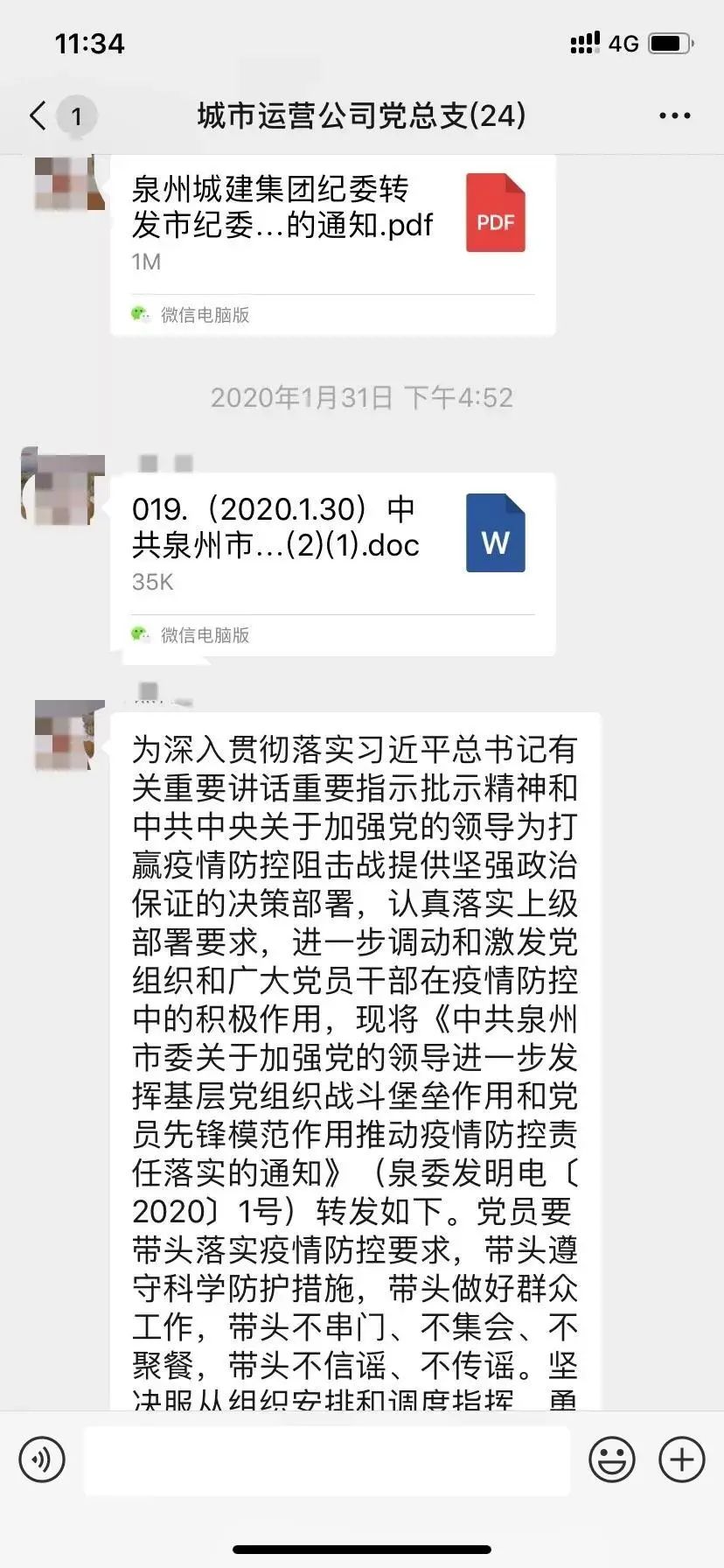This screenshot has width=724, height=1568.
Task: View avatar of the PDF sender
Action: (x=68, y=184)
